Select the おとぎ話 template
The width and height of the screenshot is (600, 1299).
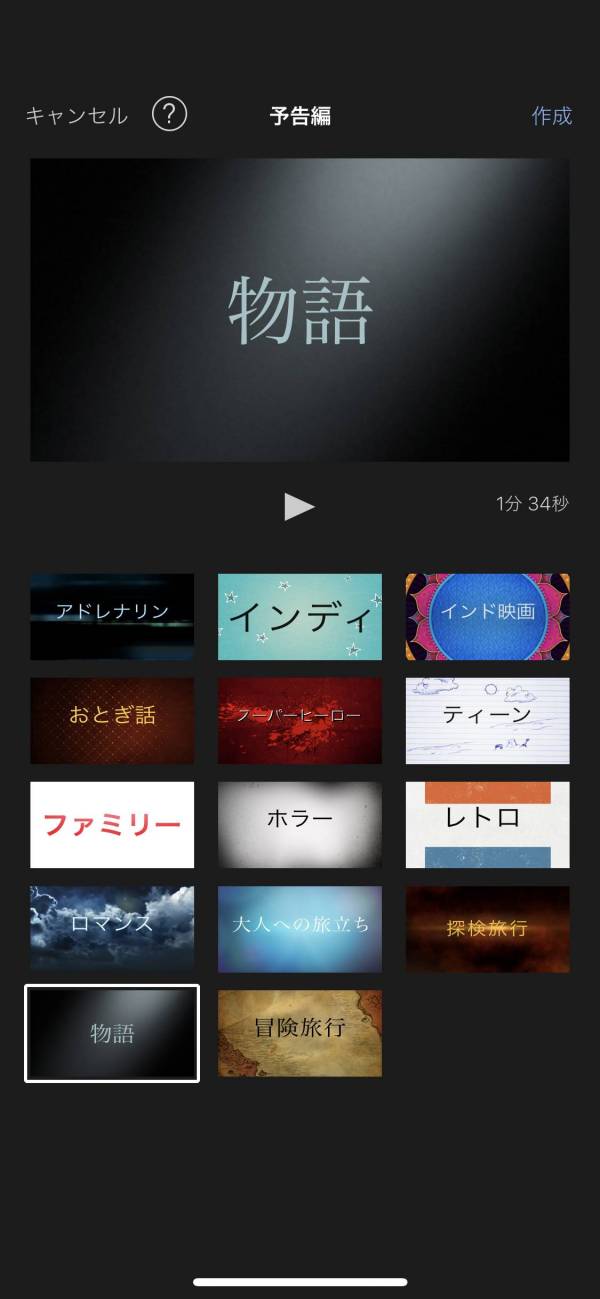coord(112,720)
